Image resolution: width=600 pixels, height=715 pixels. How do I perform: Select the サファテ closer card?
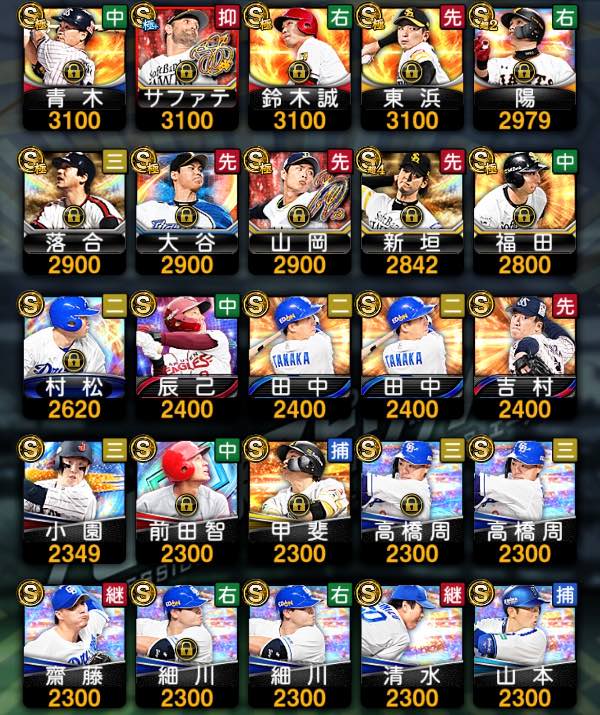(x=185, y=60)
